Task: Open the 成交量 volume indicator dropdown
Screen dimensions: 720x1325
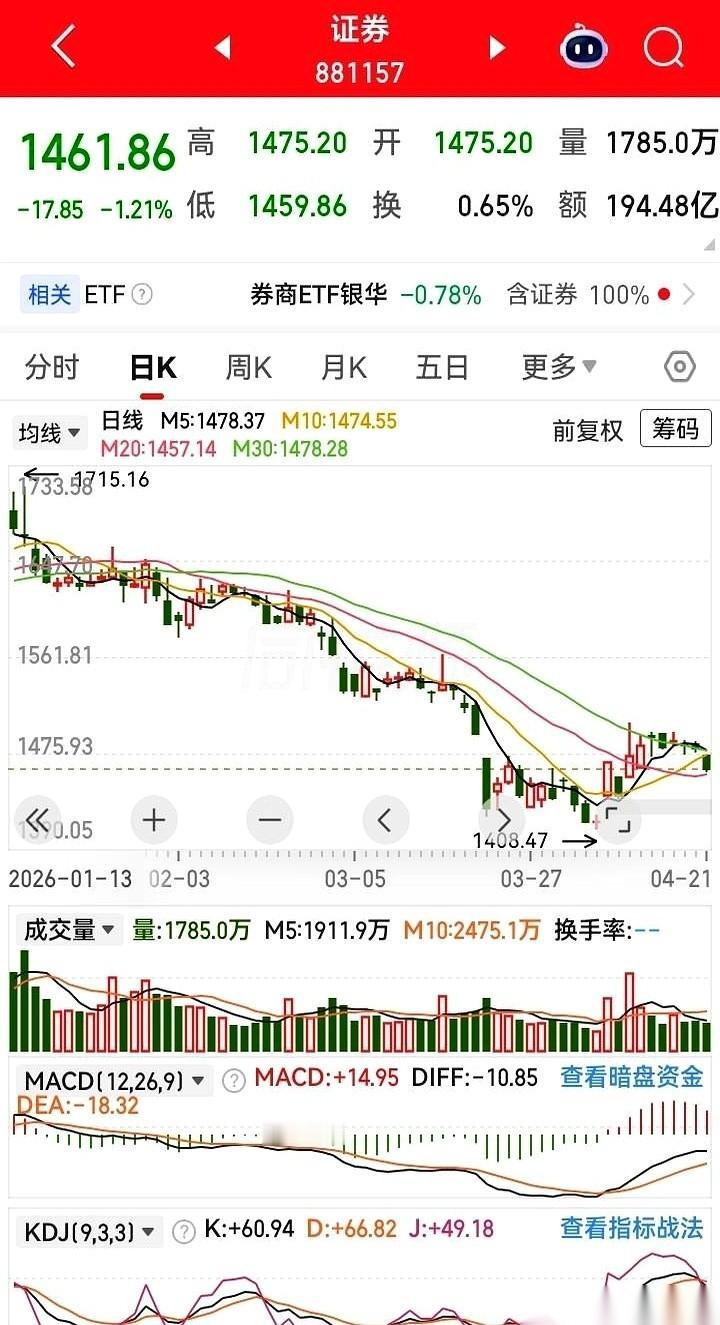Action: (69, 929)
